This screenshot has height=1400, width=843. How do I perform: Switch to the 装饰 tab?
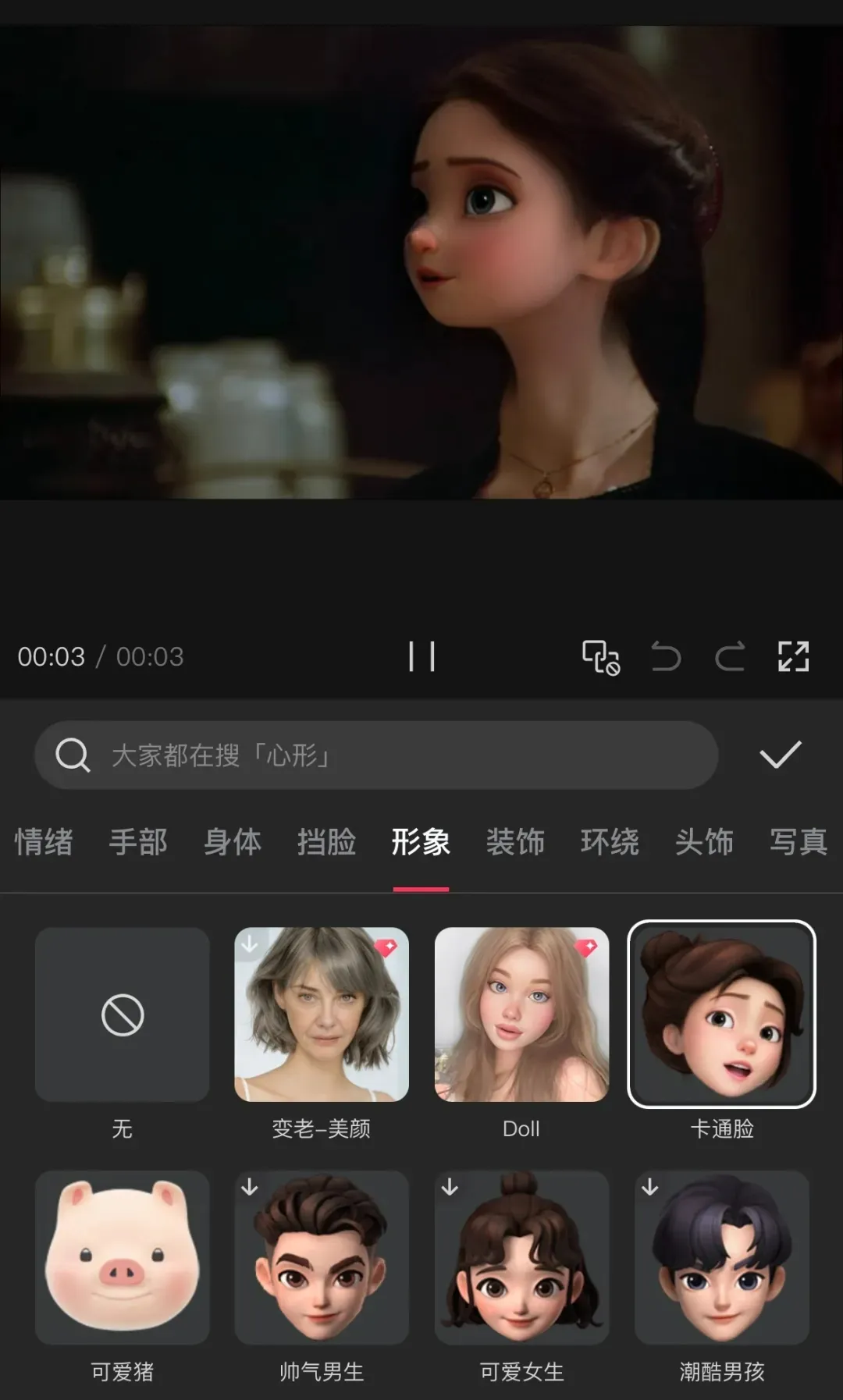pyautogui.click(x=515, y=842)
